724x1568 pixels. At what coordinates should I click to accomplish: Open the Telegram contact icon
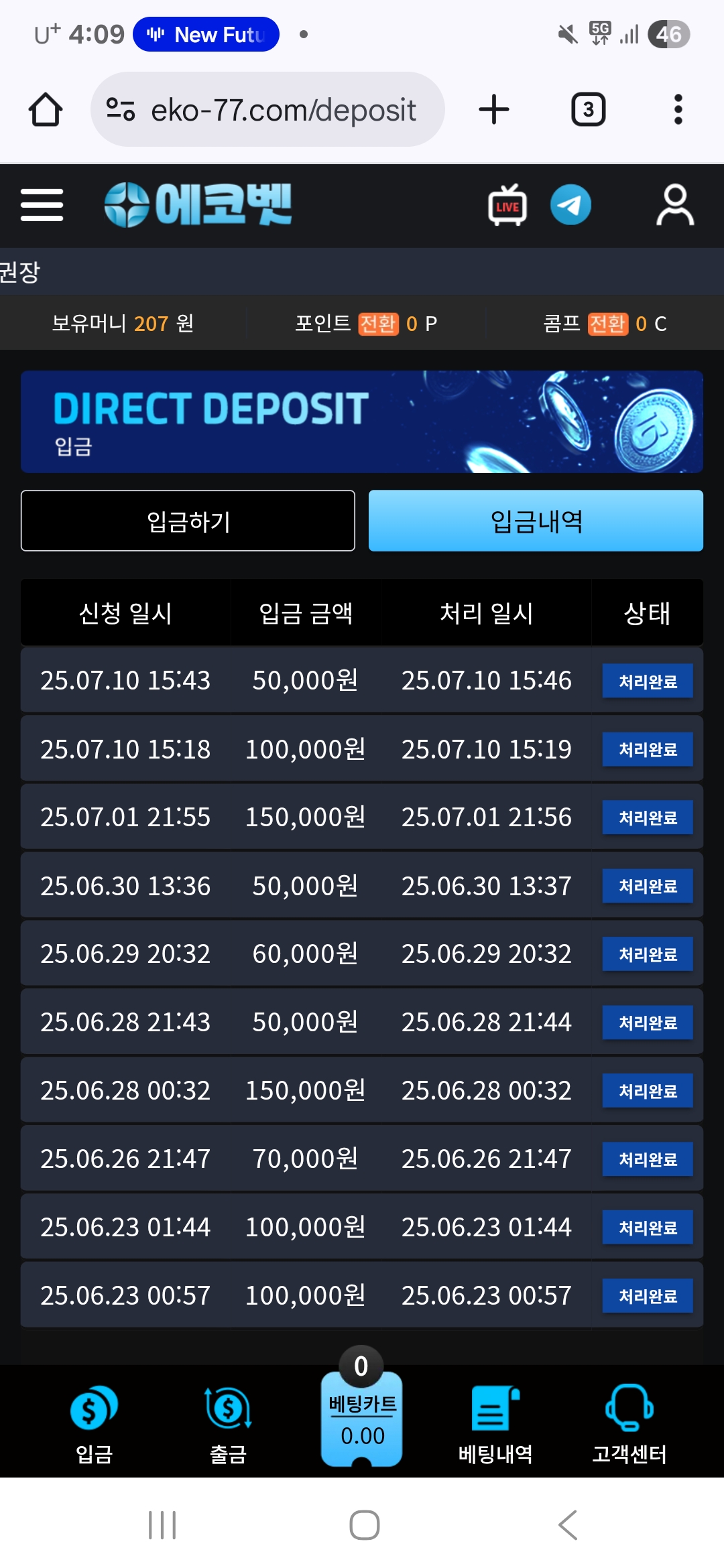(x=570, y=205)
